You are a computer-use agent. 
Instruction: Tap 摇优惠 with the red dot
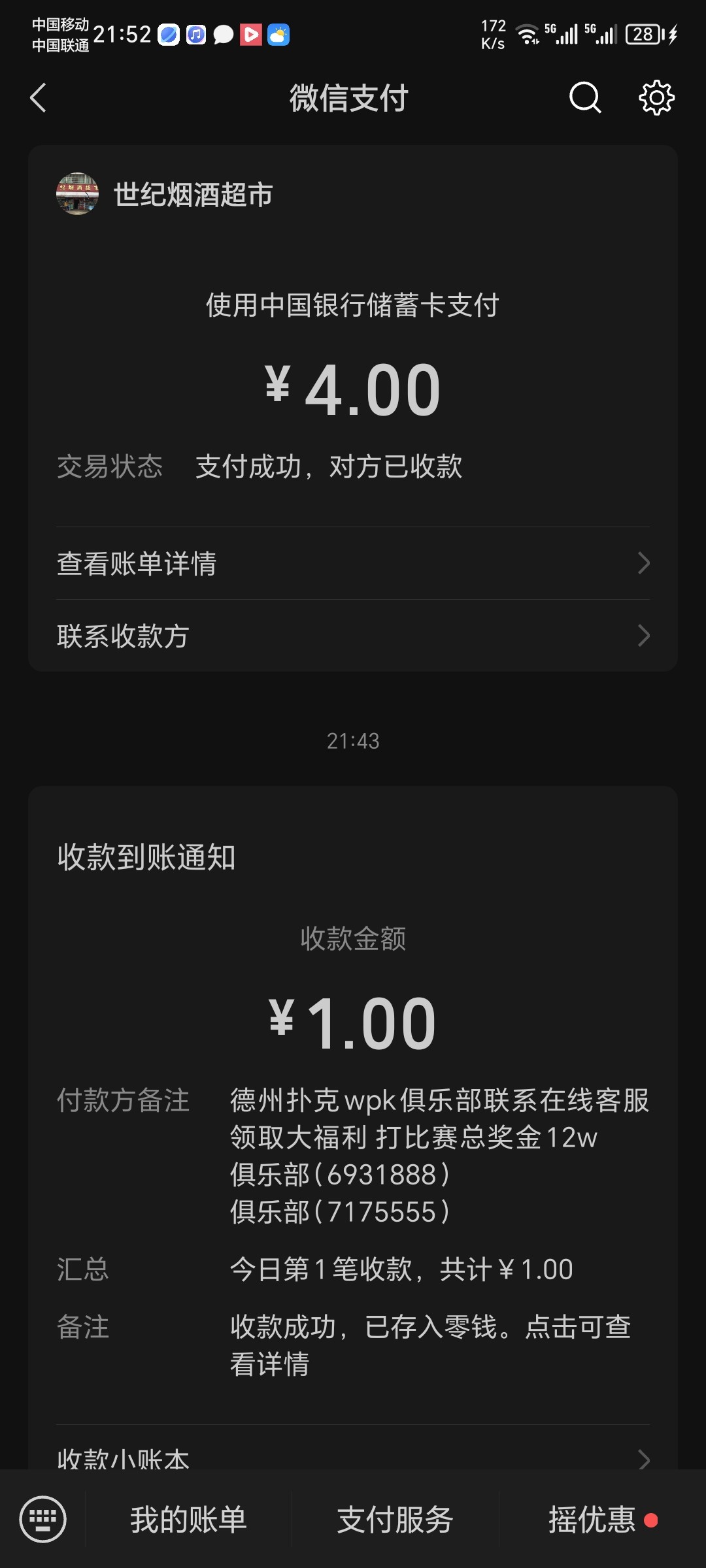coord(589,1520)
